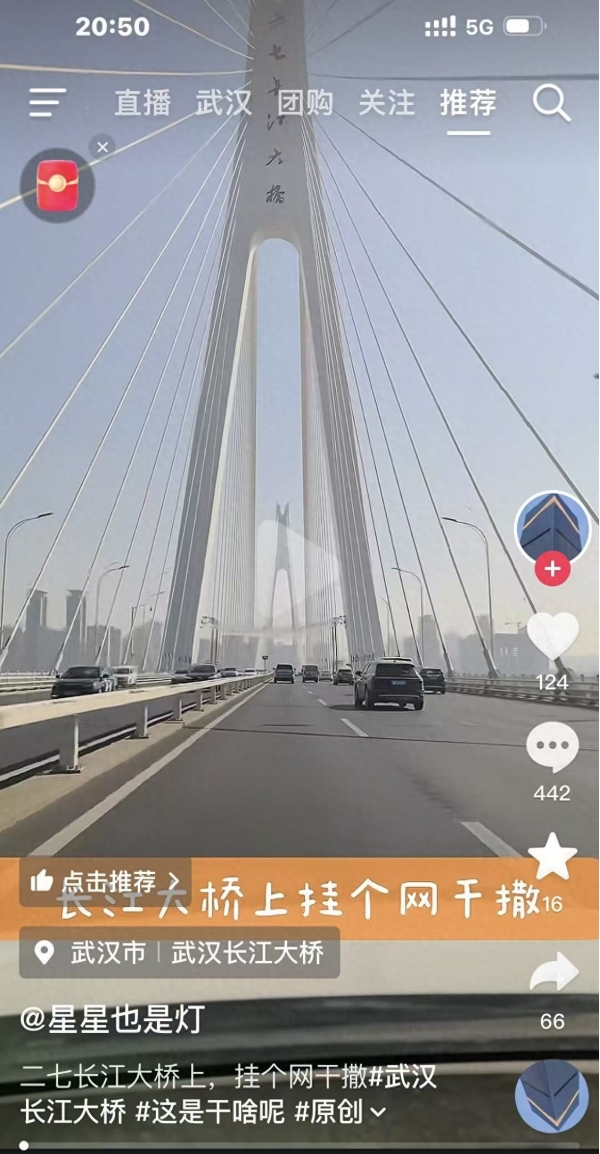
Task: Open @星星也是灯 profile
Action: click(112, 1019)
